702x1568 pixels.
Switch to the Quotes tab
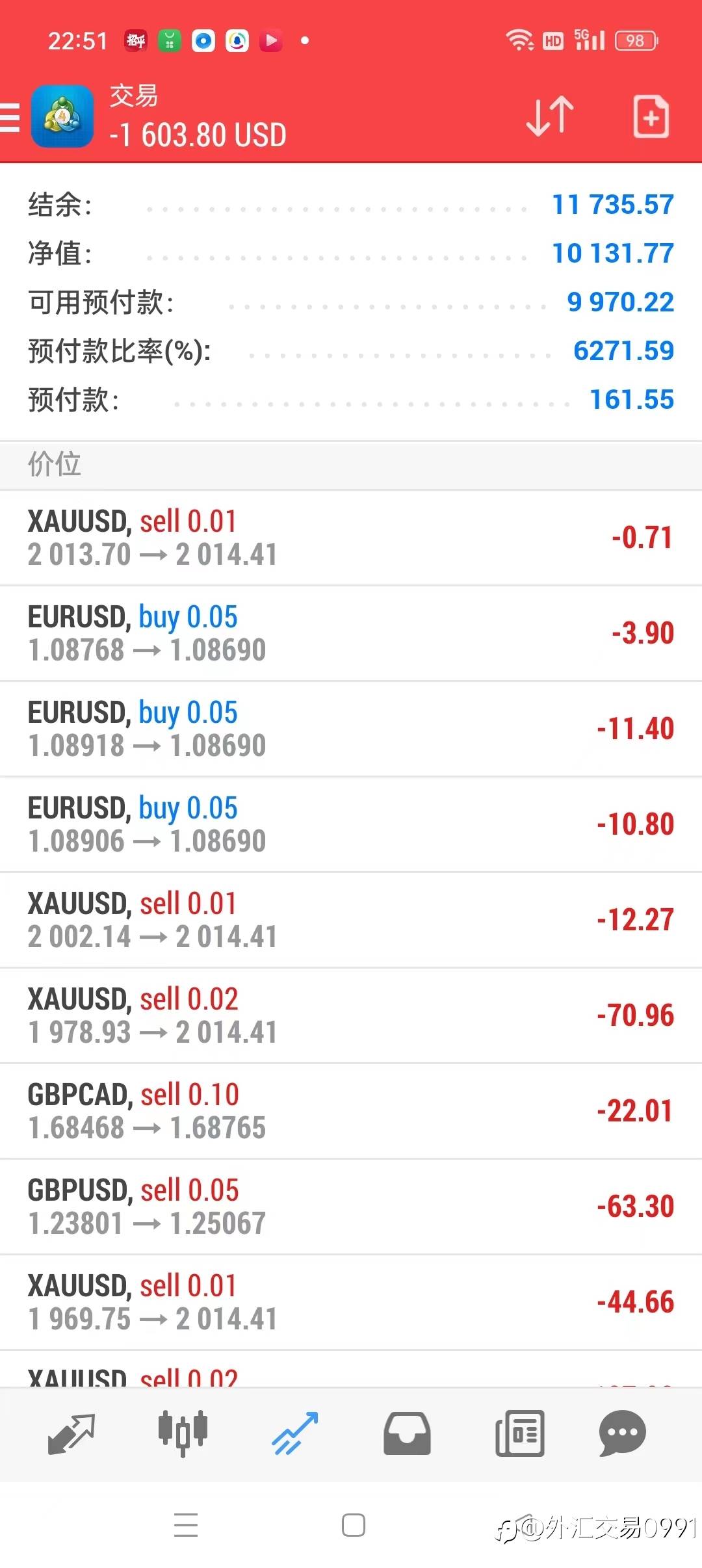click(x=71, y=1433)
